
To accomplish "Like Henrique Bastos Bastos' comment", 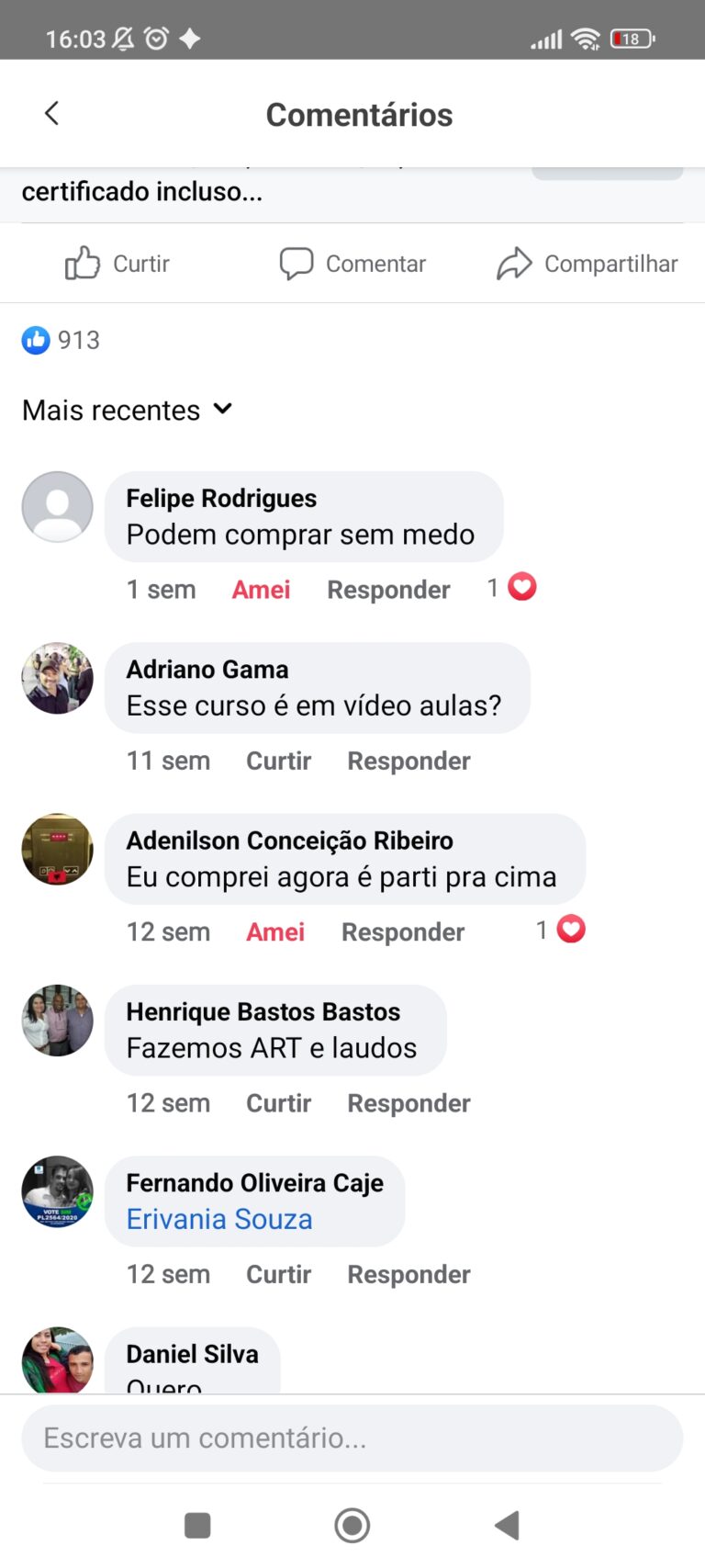I will click(278, 1103).
